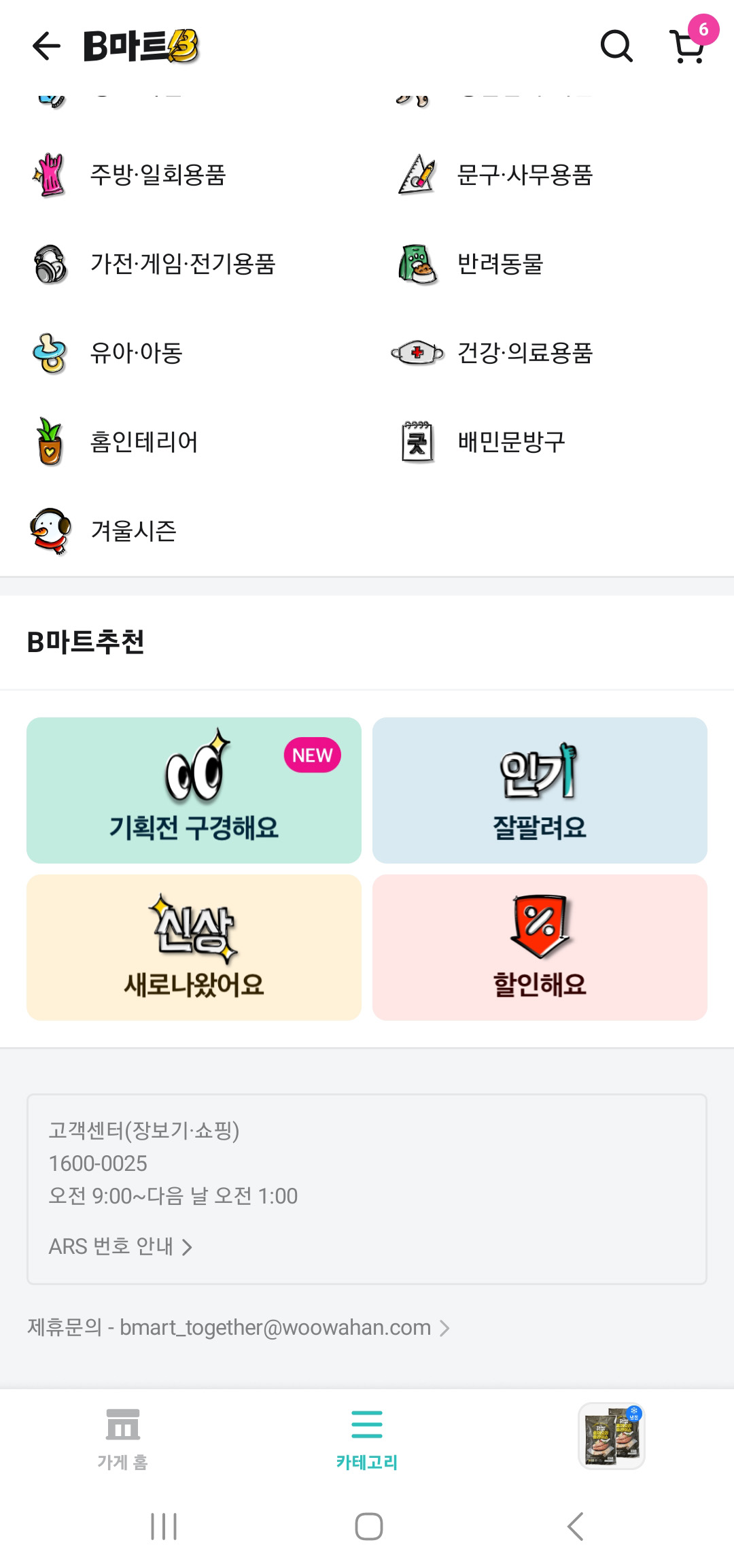Open the search magnifier icon
Image resolution: width=734 pixels, height=1568 pixels.
point(616,46)
